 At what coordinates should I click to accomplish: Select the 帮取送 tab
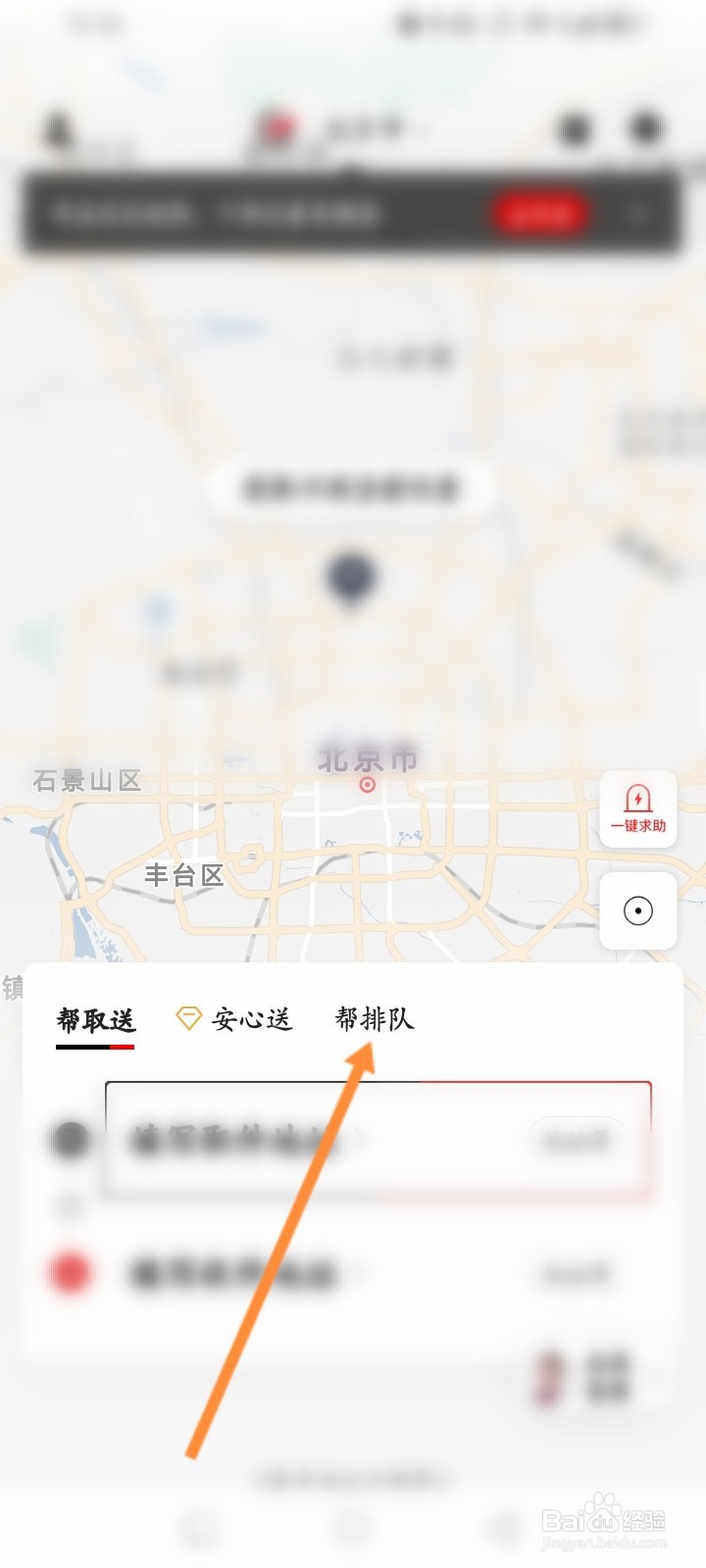pos(96,1019)
